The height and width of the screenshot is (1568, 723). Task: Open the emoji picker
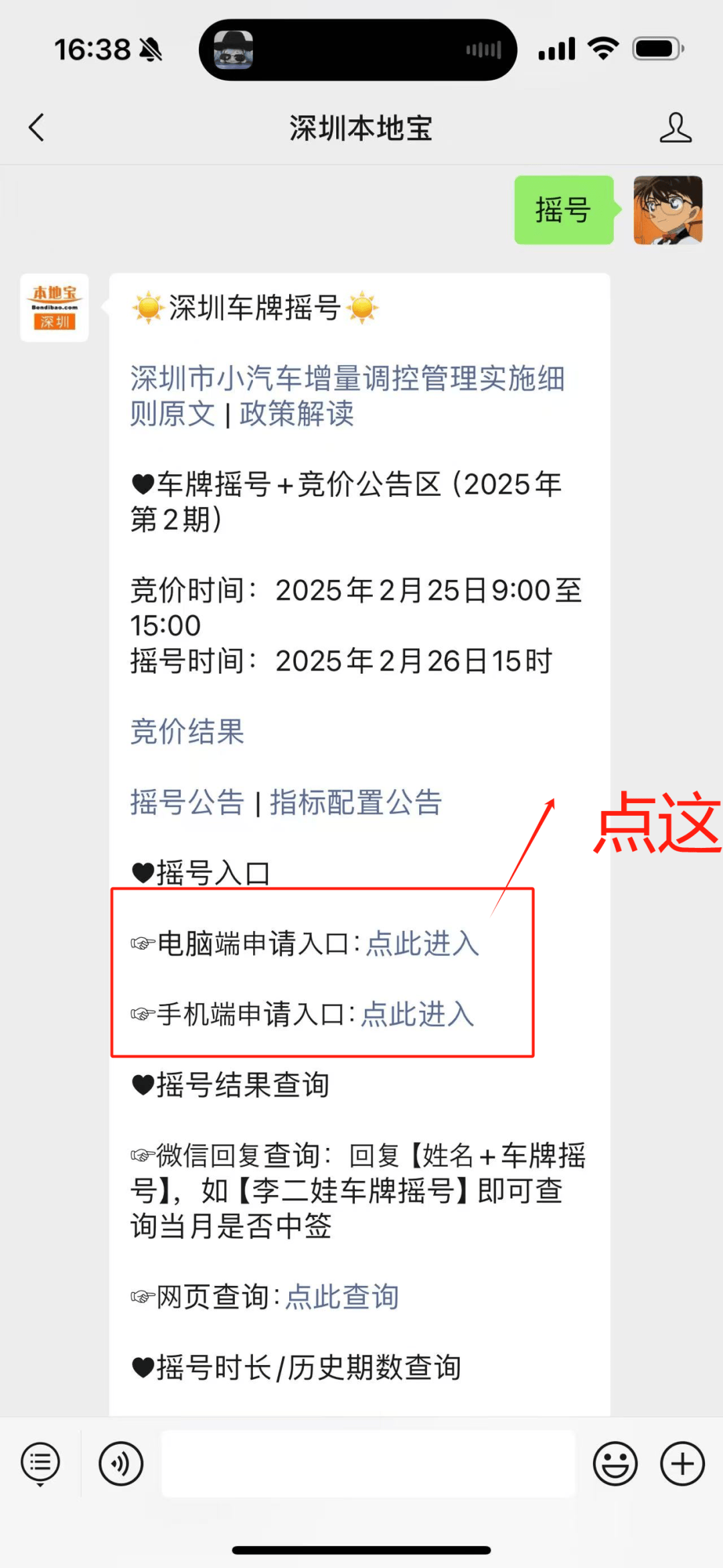tap(615, 1464)
